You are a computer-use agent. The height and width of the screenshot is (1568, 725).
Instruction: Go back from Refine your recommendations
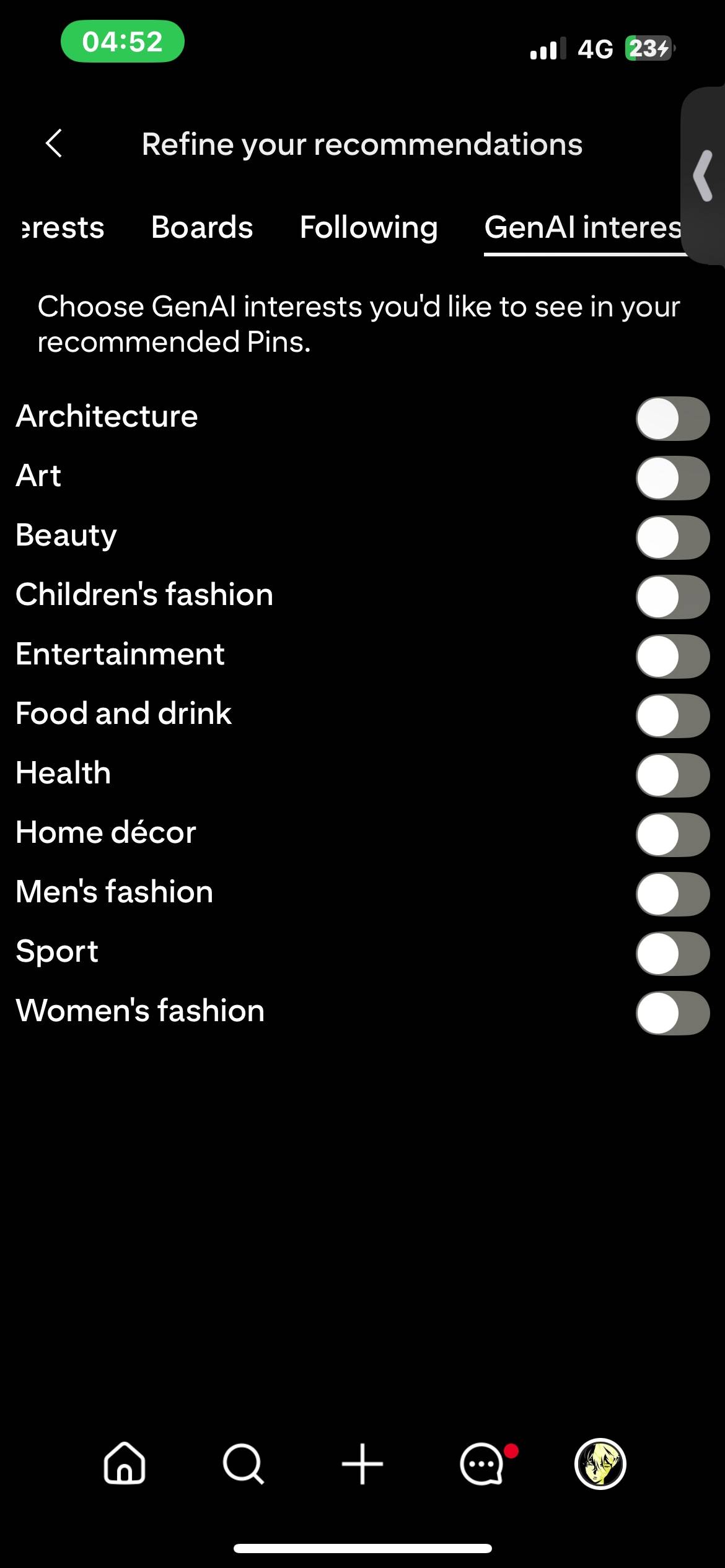click(x=55, y=144)
